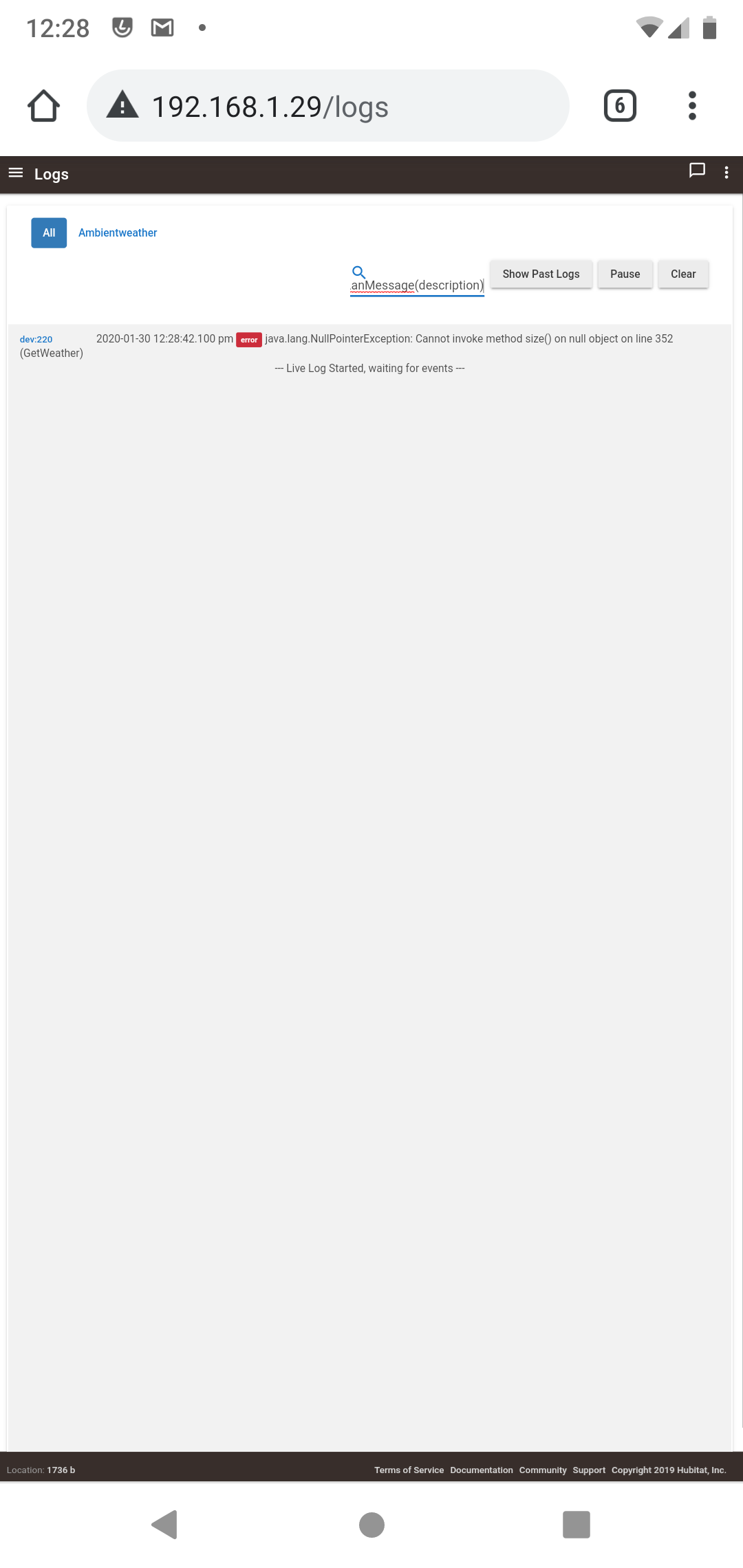Select the All logs filter
Viewport: 743px width, 1568px height.
coord(49,233)
